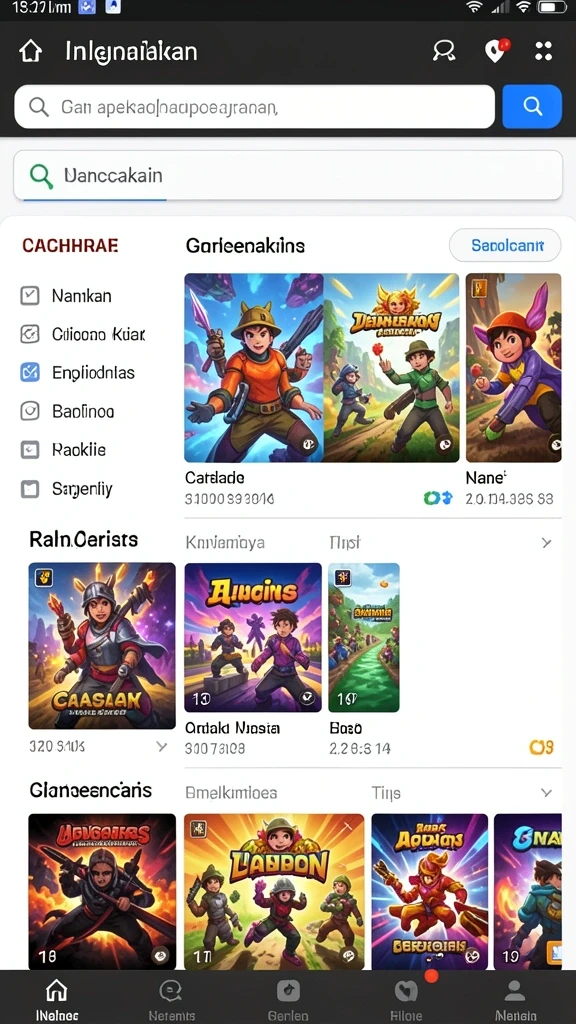
Task: Check the Namkan checkbox
Action: coord(30,296)
